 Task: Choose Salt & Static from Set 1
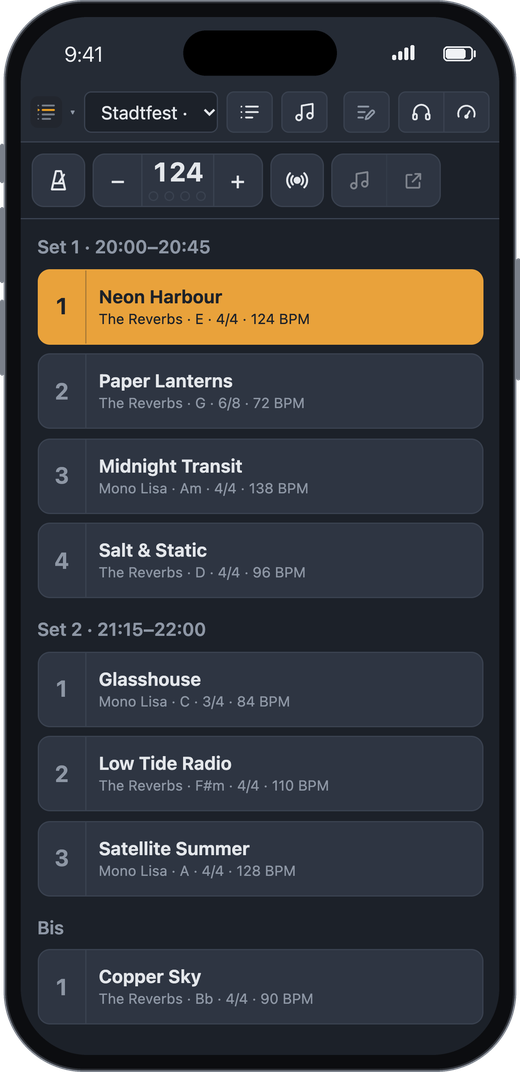(260, 561)
